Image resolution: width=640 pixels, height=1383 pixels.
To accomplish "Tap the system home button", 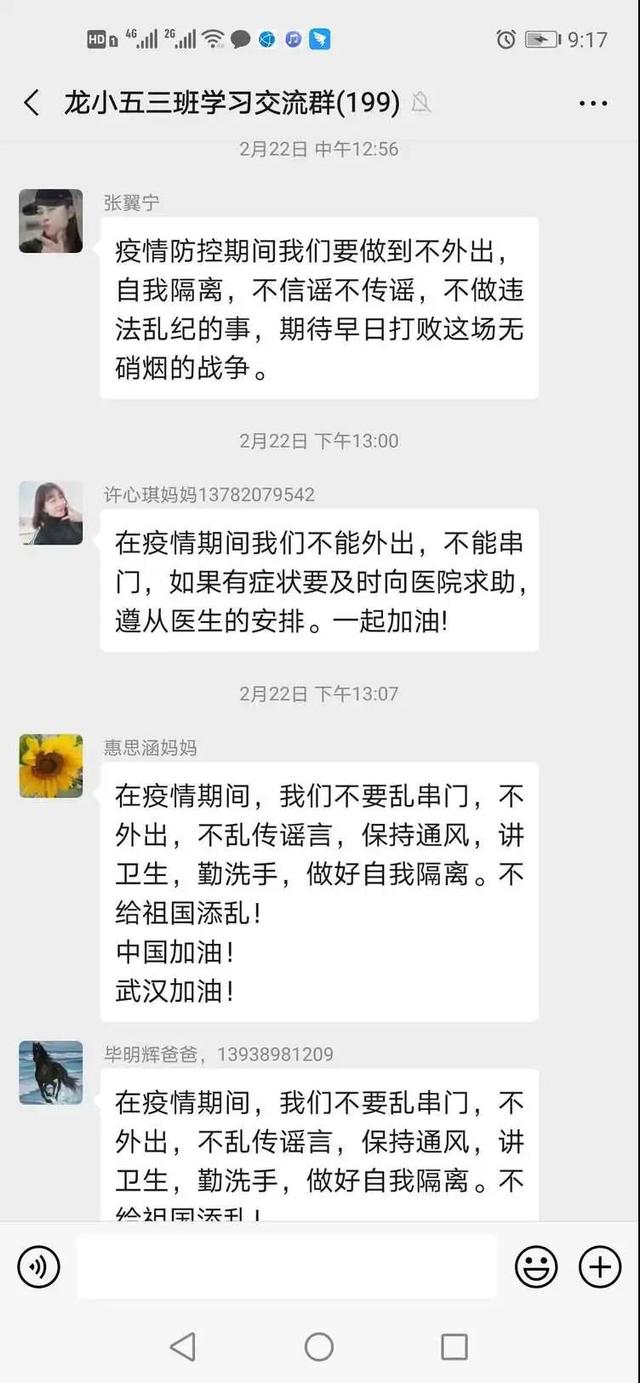I will [319, 1346].
